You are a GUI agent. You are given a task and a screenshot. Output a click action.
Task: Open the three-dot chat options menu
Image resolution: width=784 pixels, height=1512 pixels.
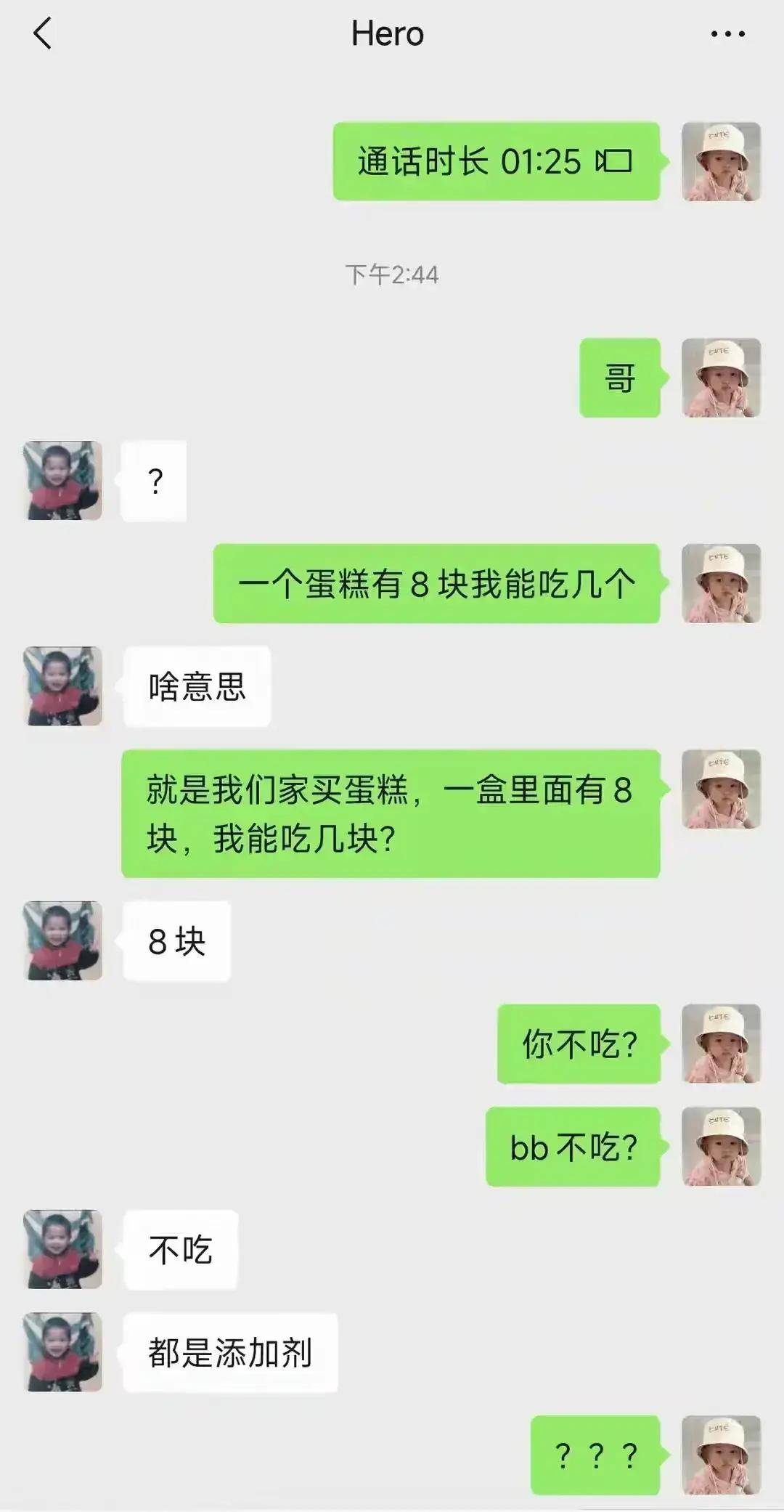(727, 34)
